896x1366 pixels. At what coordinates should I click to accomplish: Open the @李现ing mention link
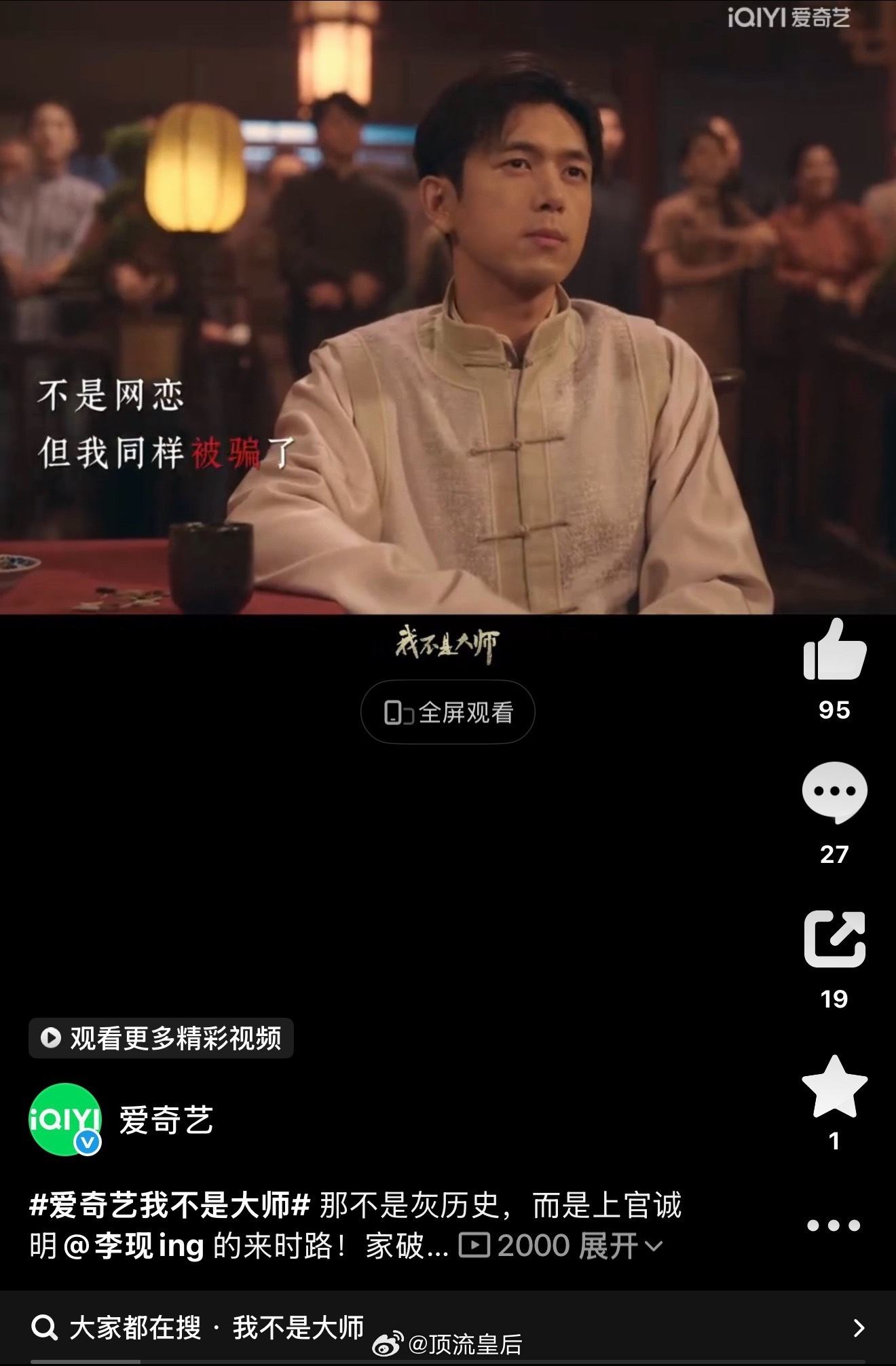coord(134,1246)
